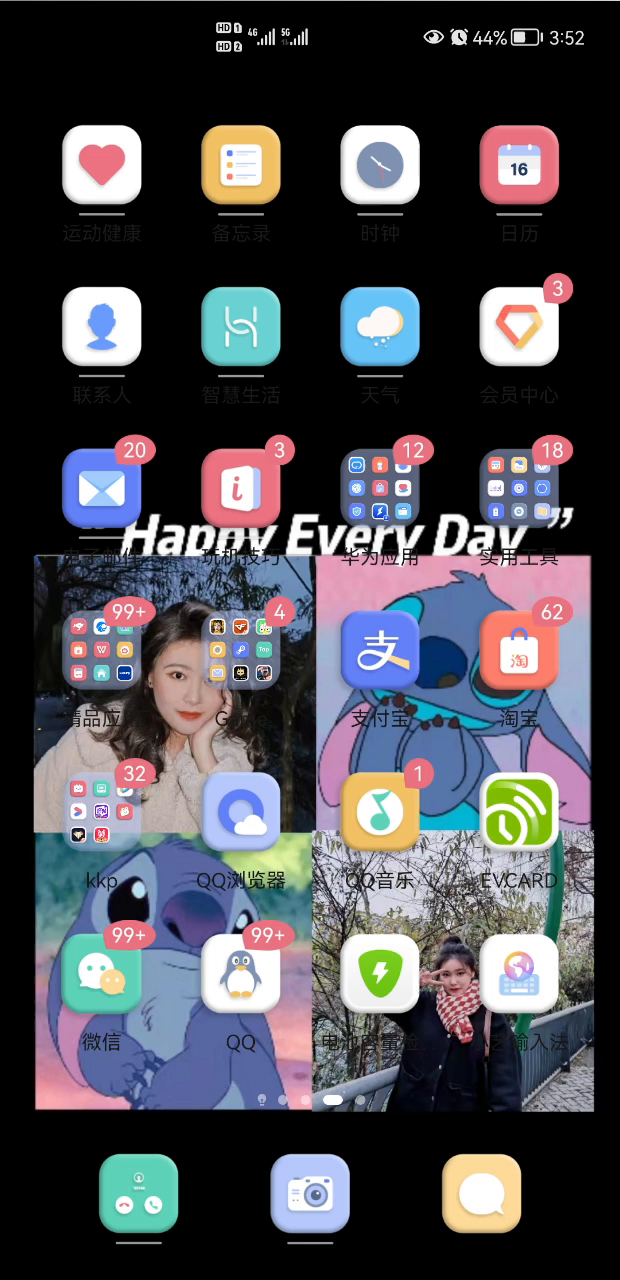Open the 日历 calendar app
Image resolution: width=620 pixels, height=1280 pixels.
click(x=519, y=165)
